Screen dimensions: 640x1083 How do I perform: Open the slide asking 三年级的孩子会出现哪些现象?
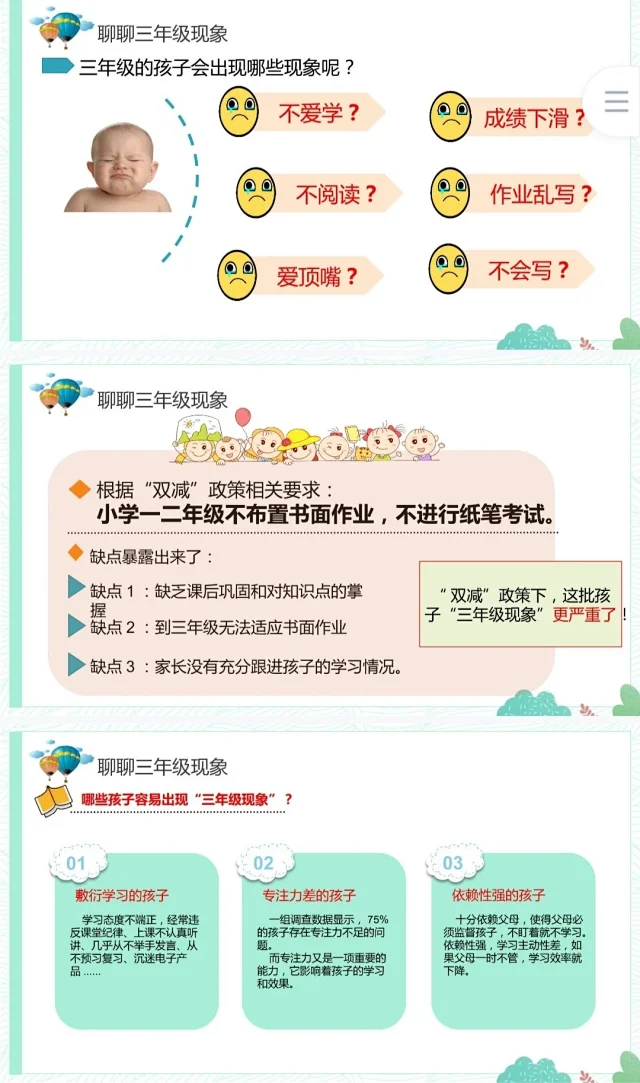[320, 175]
